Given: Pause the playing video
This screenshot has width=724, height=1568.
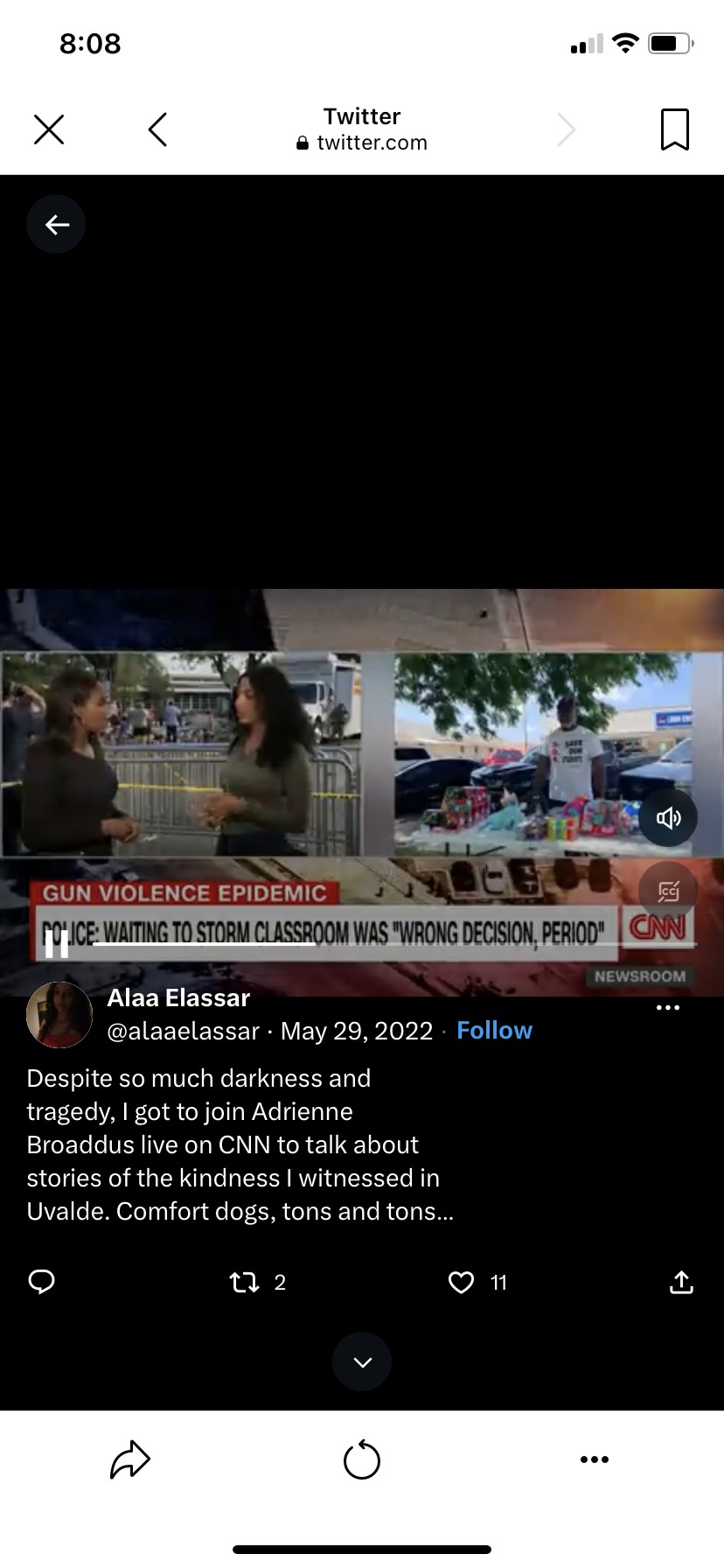Looking at the screenshot, I should [57, 945].
